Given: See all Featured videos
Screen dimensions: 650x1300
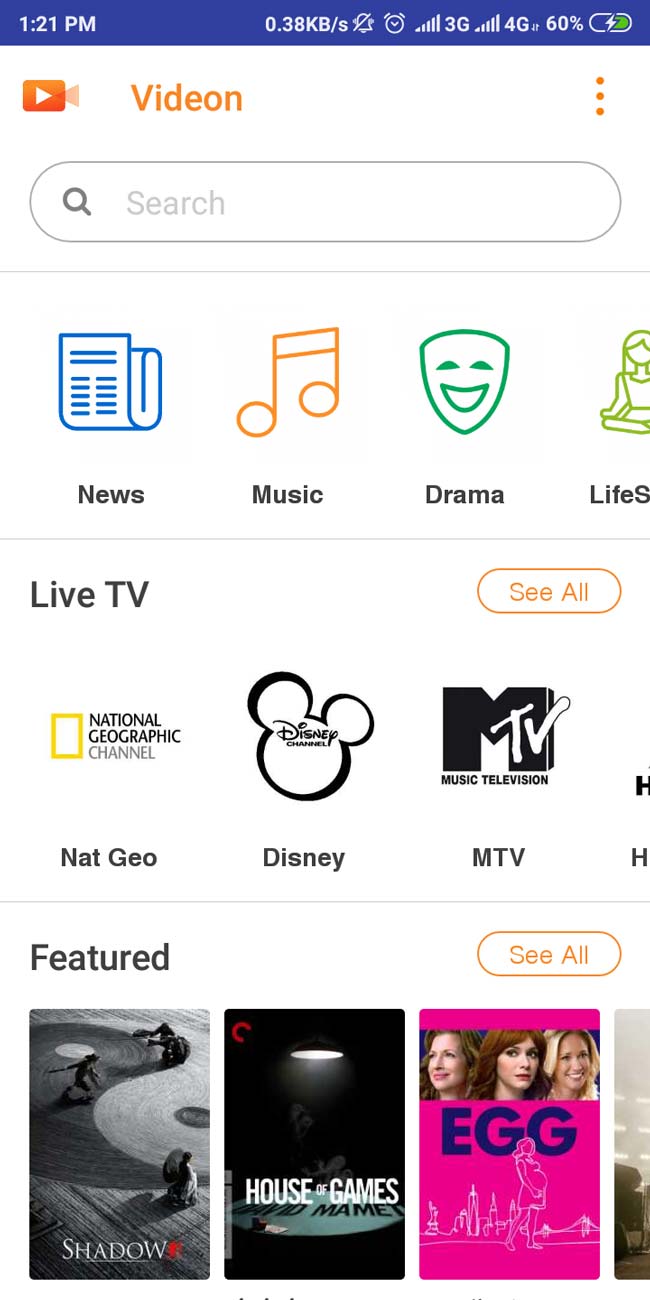Looking at the screenshot, I should coord(549,955).
